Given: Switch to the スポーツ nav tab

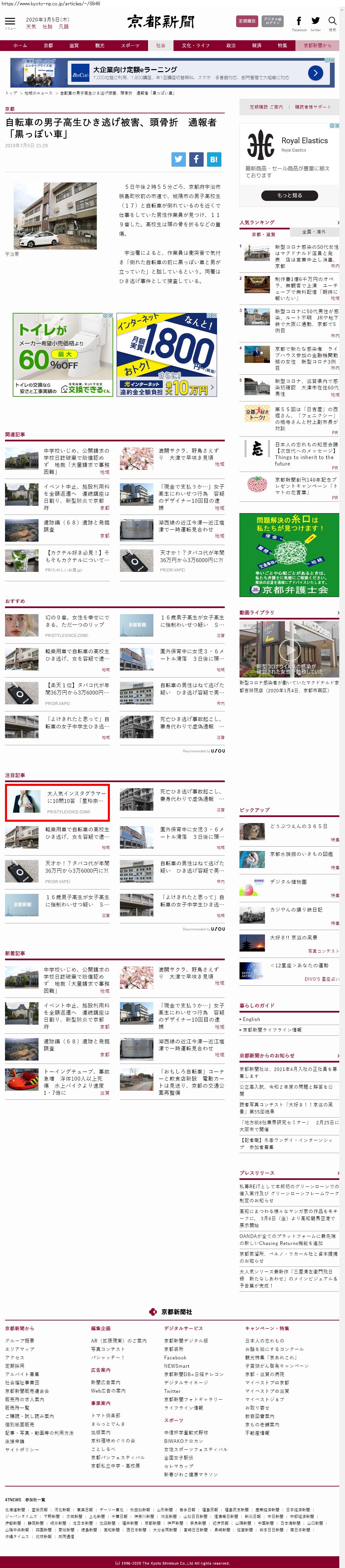Looking at the screenshot, I should pos(129,46).
